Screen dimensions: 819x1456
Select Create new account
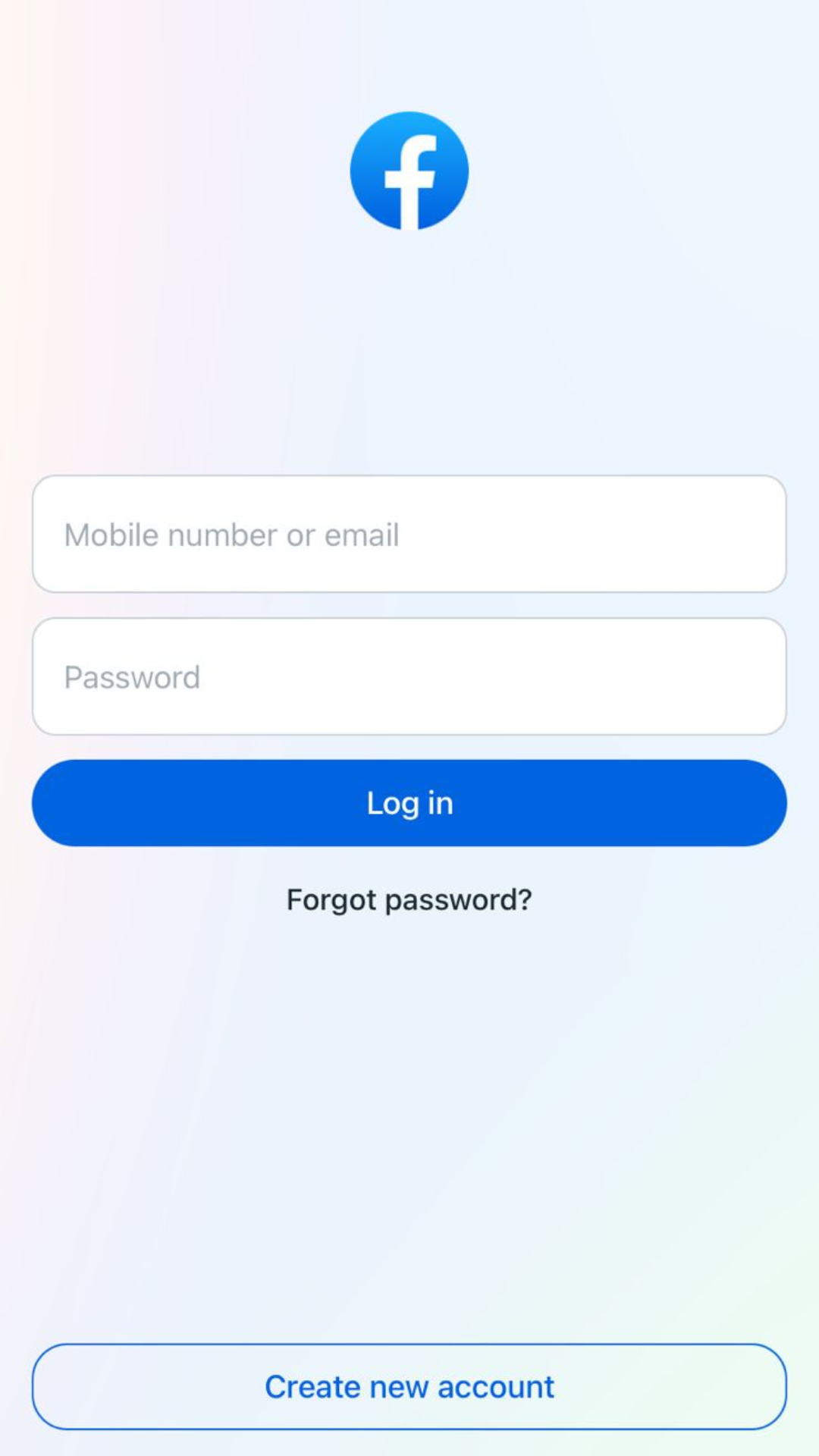(x=409, y=1387)
